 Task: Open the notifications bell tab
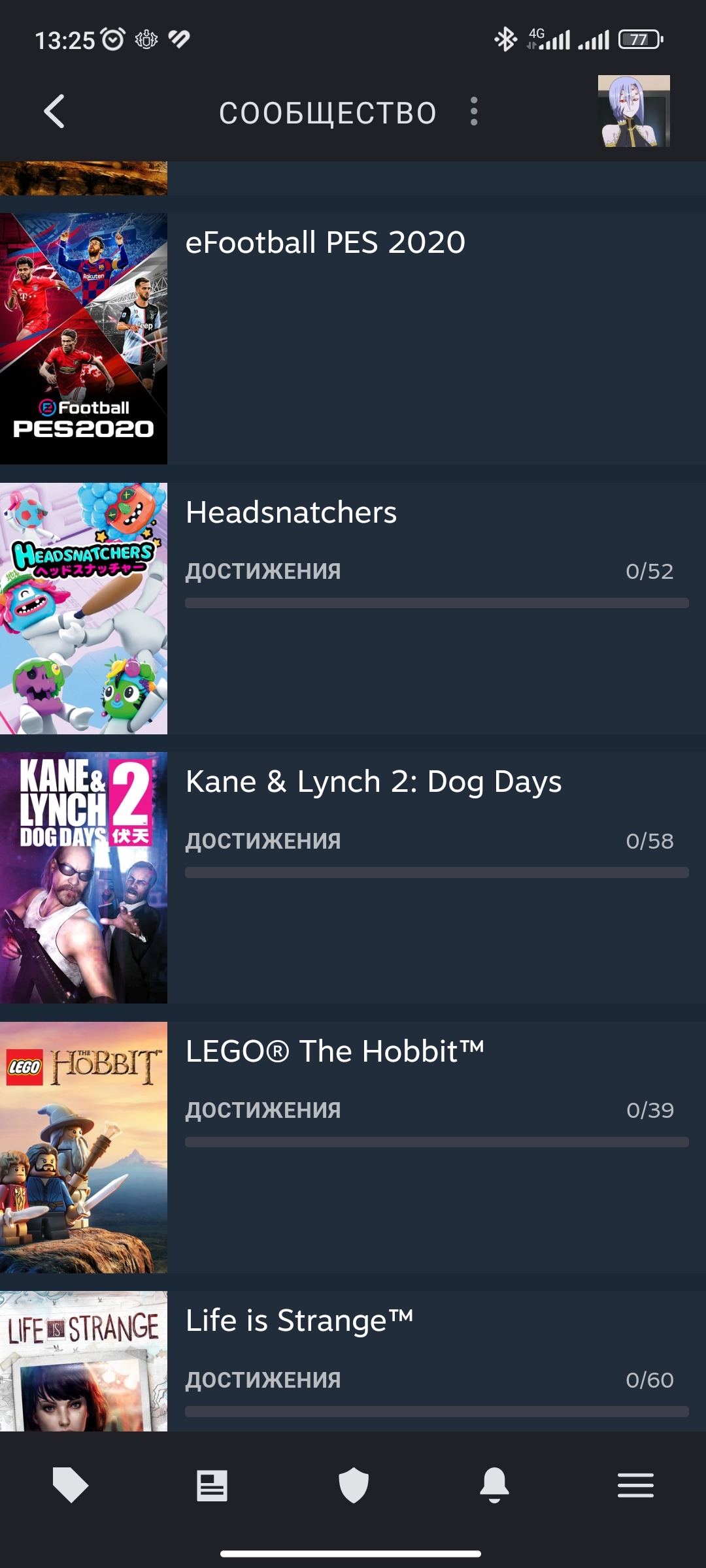[495, 1485]
